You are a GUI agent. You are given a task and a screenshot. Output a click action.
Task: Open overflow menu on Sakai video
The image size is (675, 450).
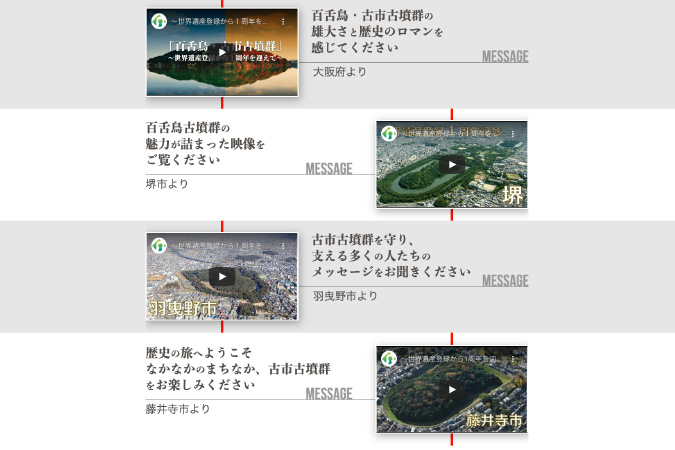click(513, 133)
